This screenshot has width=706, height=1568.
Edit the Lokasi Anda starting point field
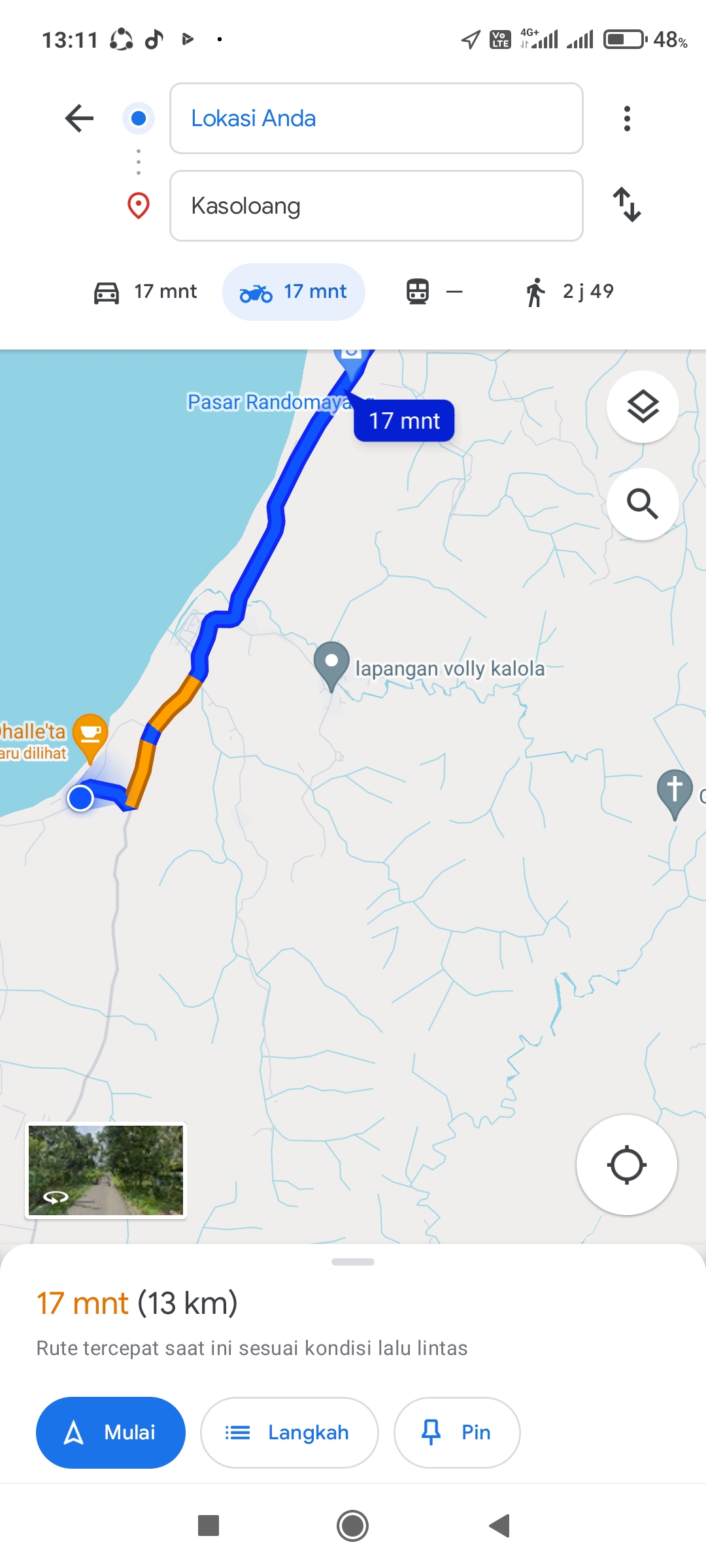376,118
